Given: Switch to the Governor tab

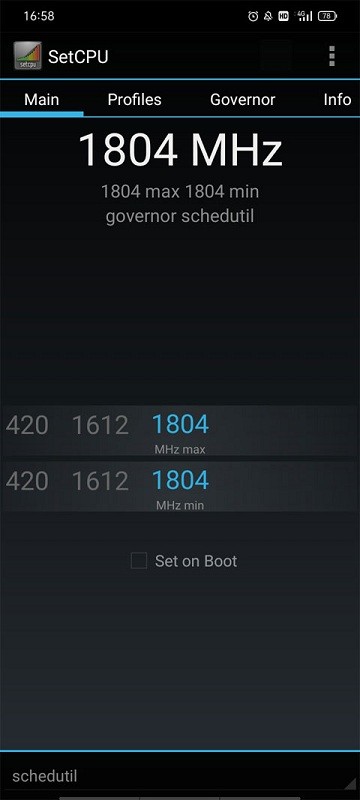Looking at the screenshot, I should click(x=243, y=99).
